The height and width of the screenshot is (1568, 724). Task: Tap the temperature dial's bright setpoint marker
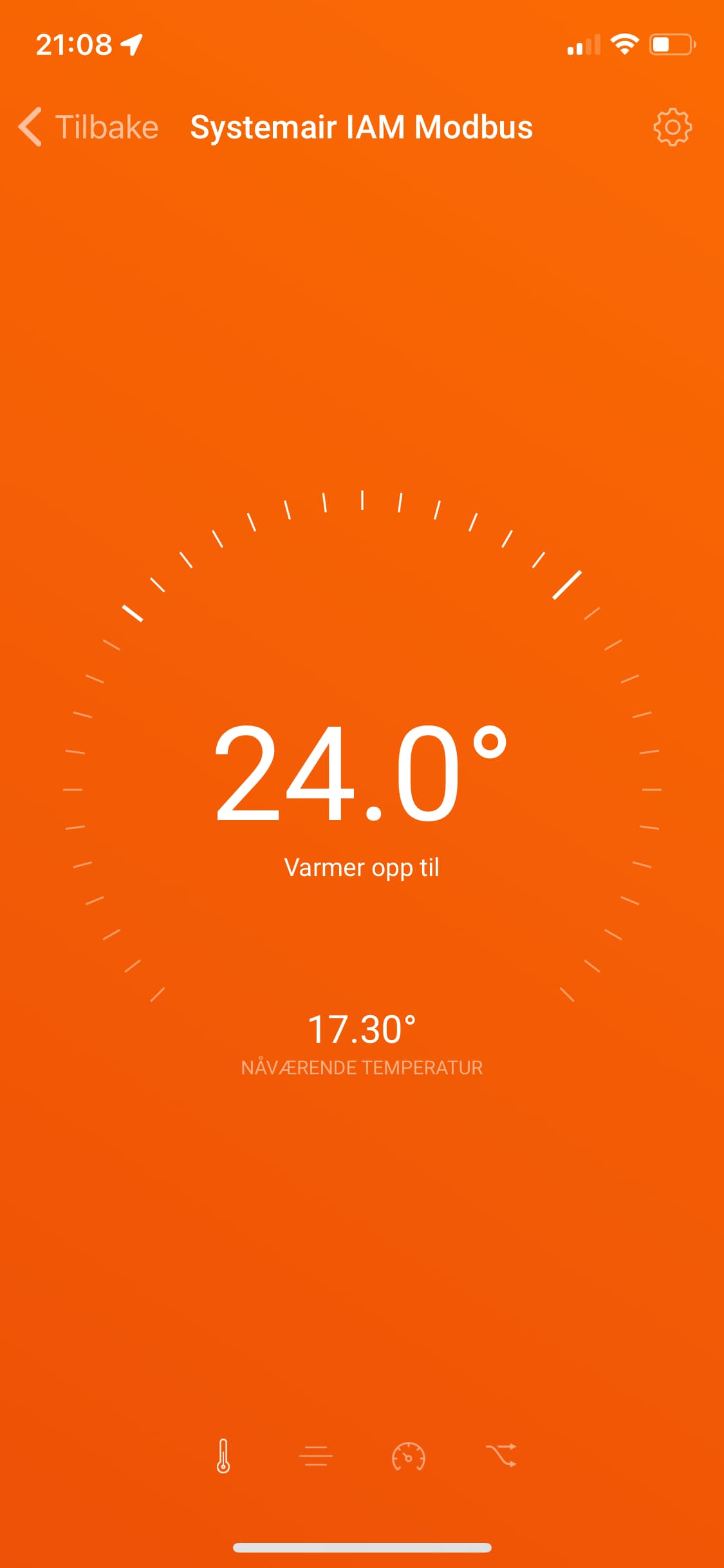pos(567,584)
